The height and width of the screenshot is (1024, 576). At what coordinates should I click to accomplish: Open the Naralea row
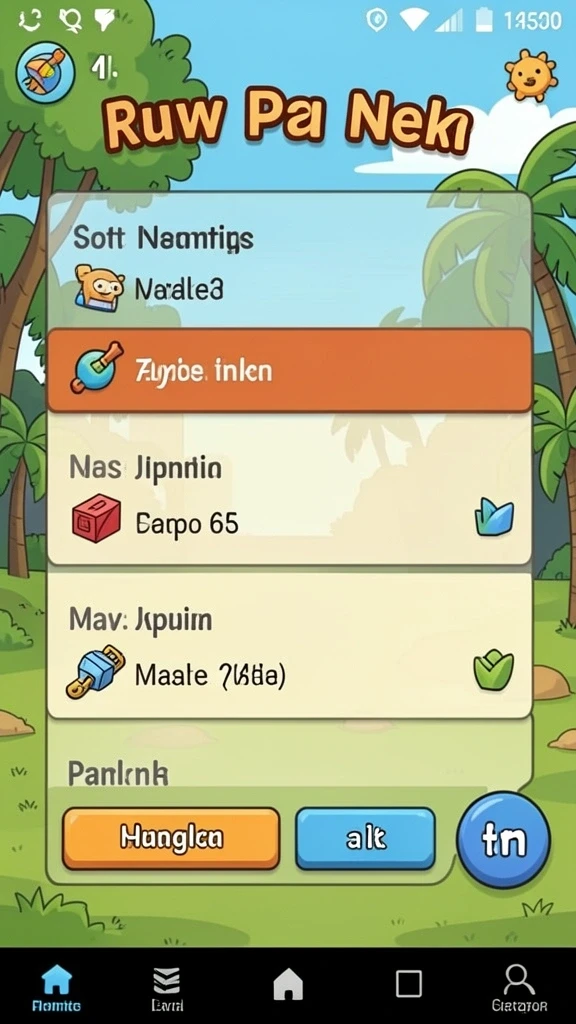click(289, 288)
